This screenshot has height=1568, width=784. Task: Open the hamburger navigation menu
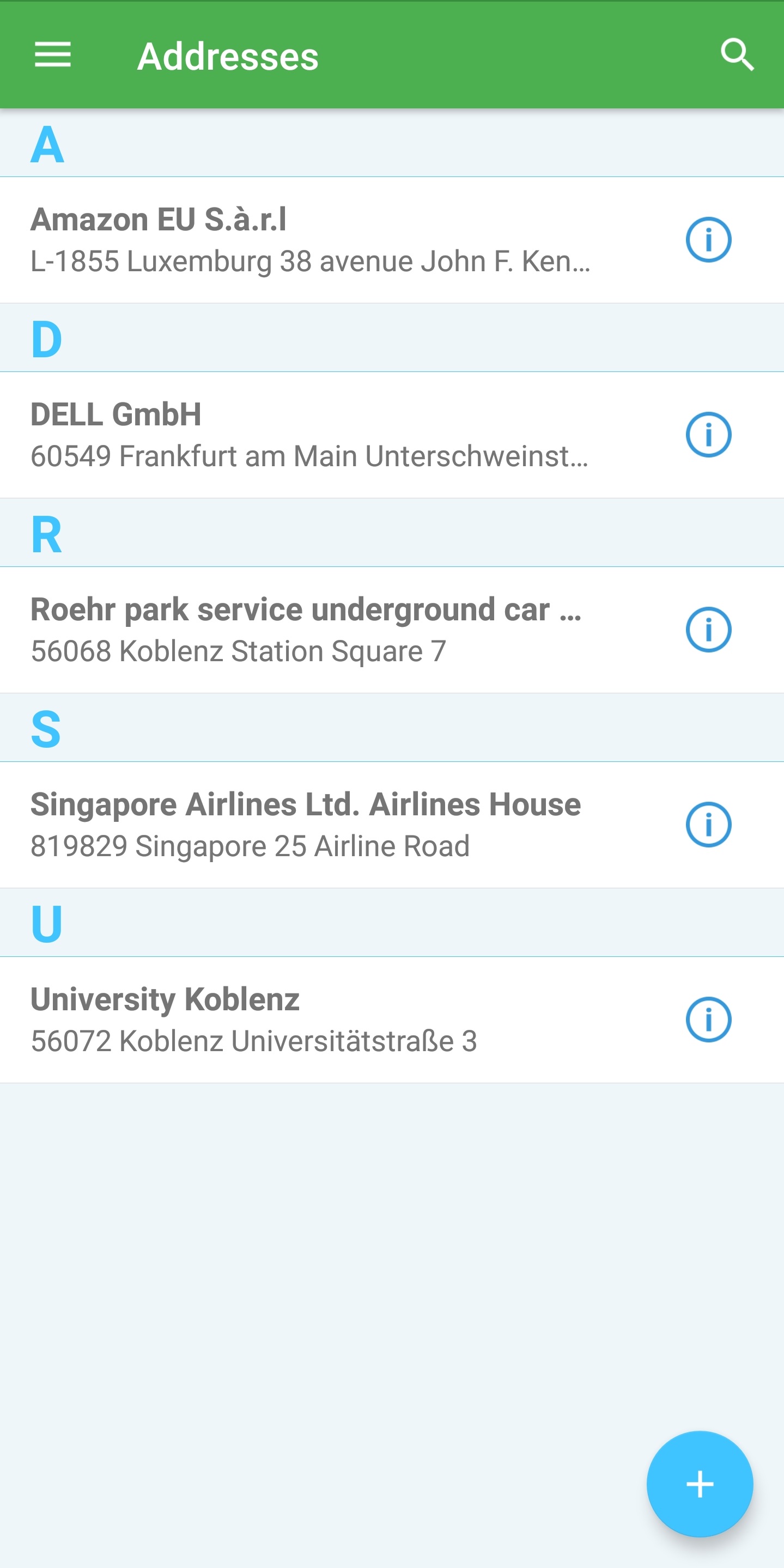(x=53, y=56)
